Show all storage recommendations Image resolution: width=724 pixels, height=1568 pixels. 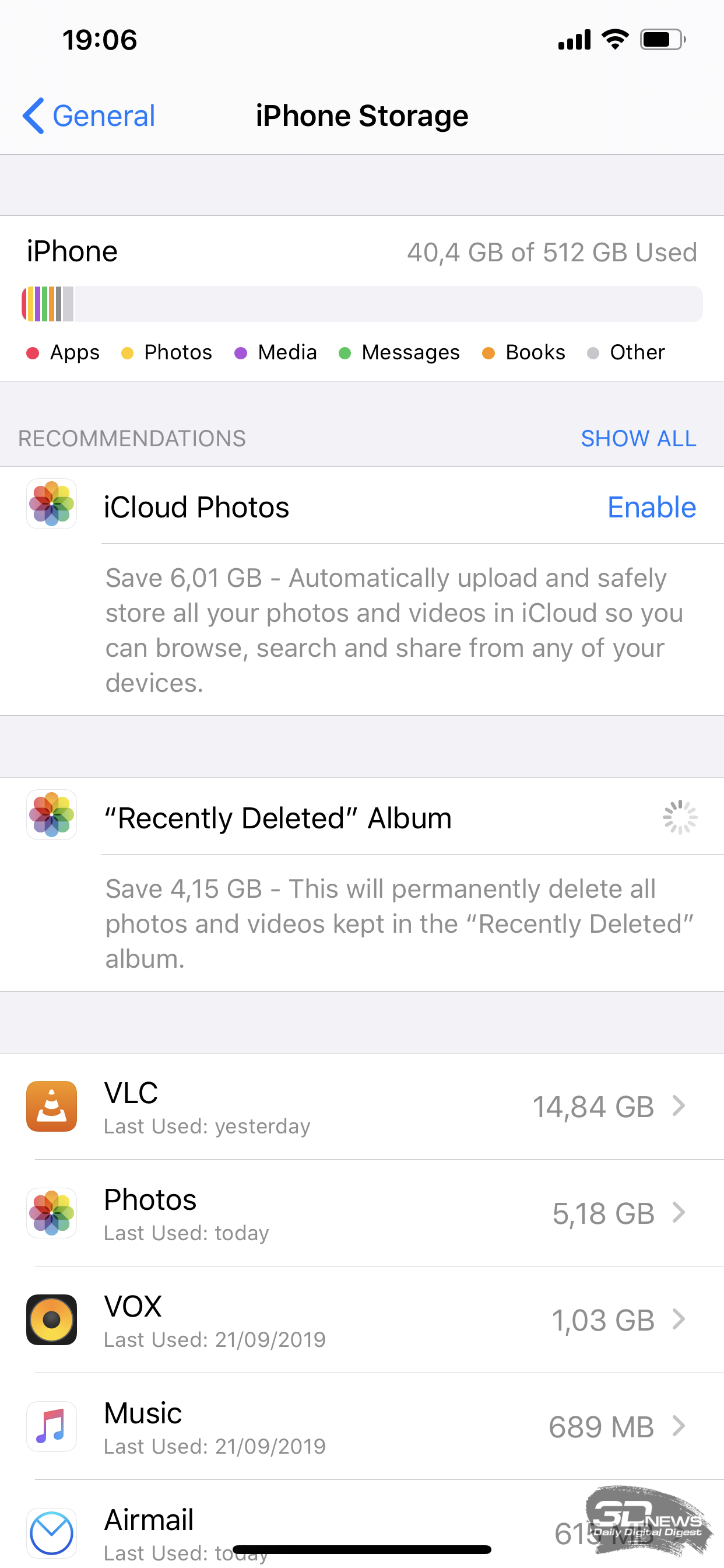(638, 438)
